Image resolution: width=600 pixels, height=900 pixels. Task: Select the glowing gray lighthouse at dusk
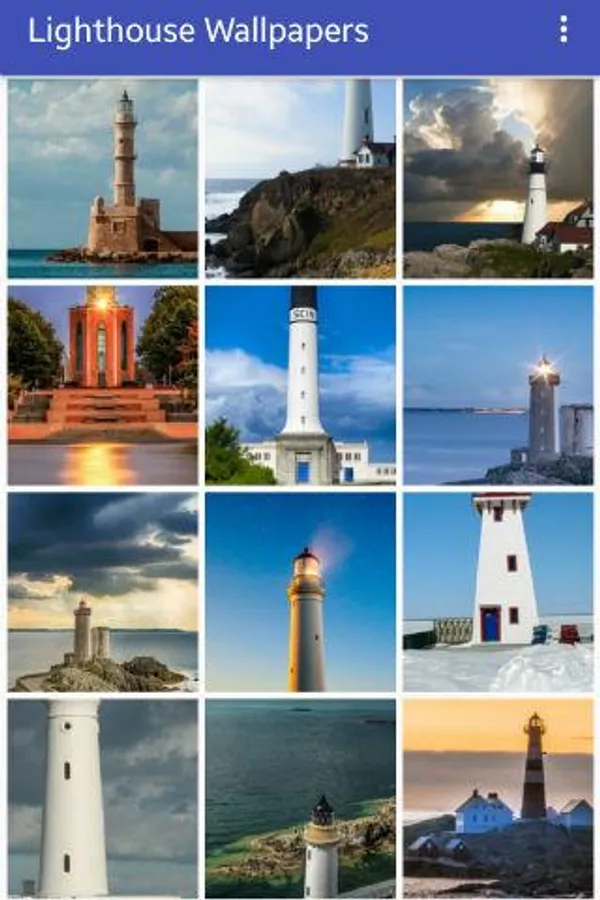tap(498, 385)
